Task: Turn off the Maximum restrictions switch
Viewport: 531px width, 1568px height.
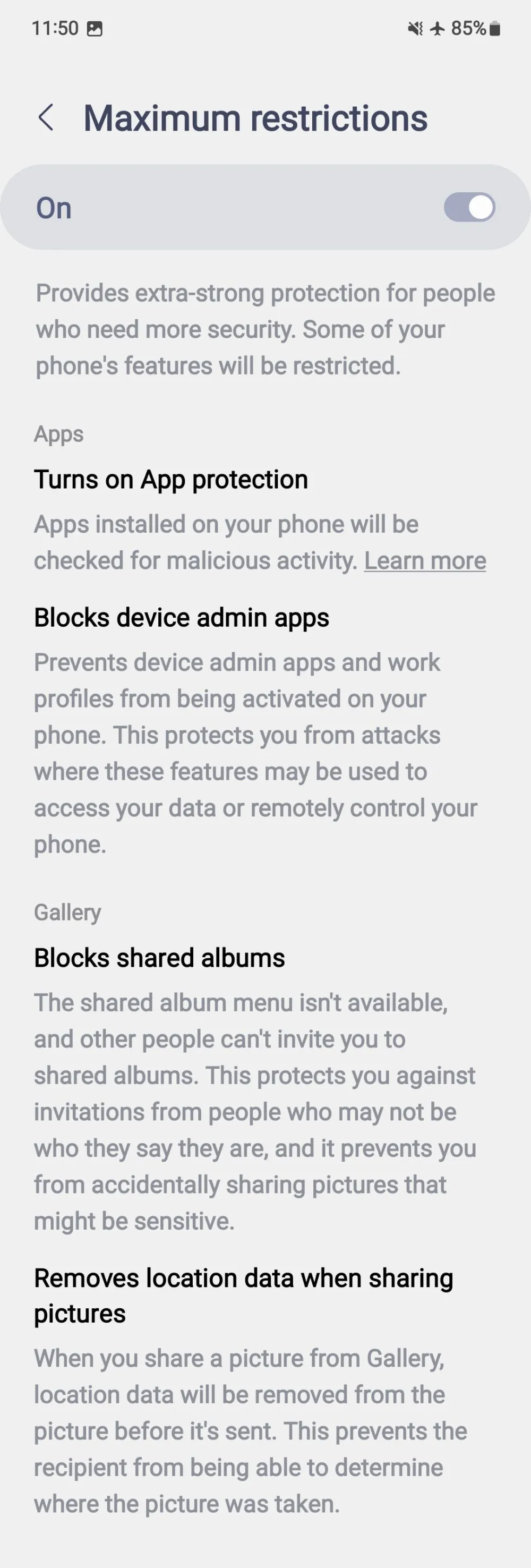Action: click(x=469, y=208)
